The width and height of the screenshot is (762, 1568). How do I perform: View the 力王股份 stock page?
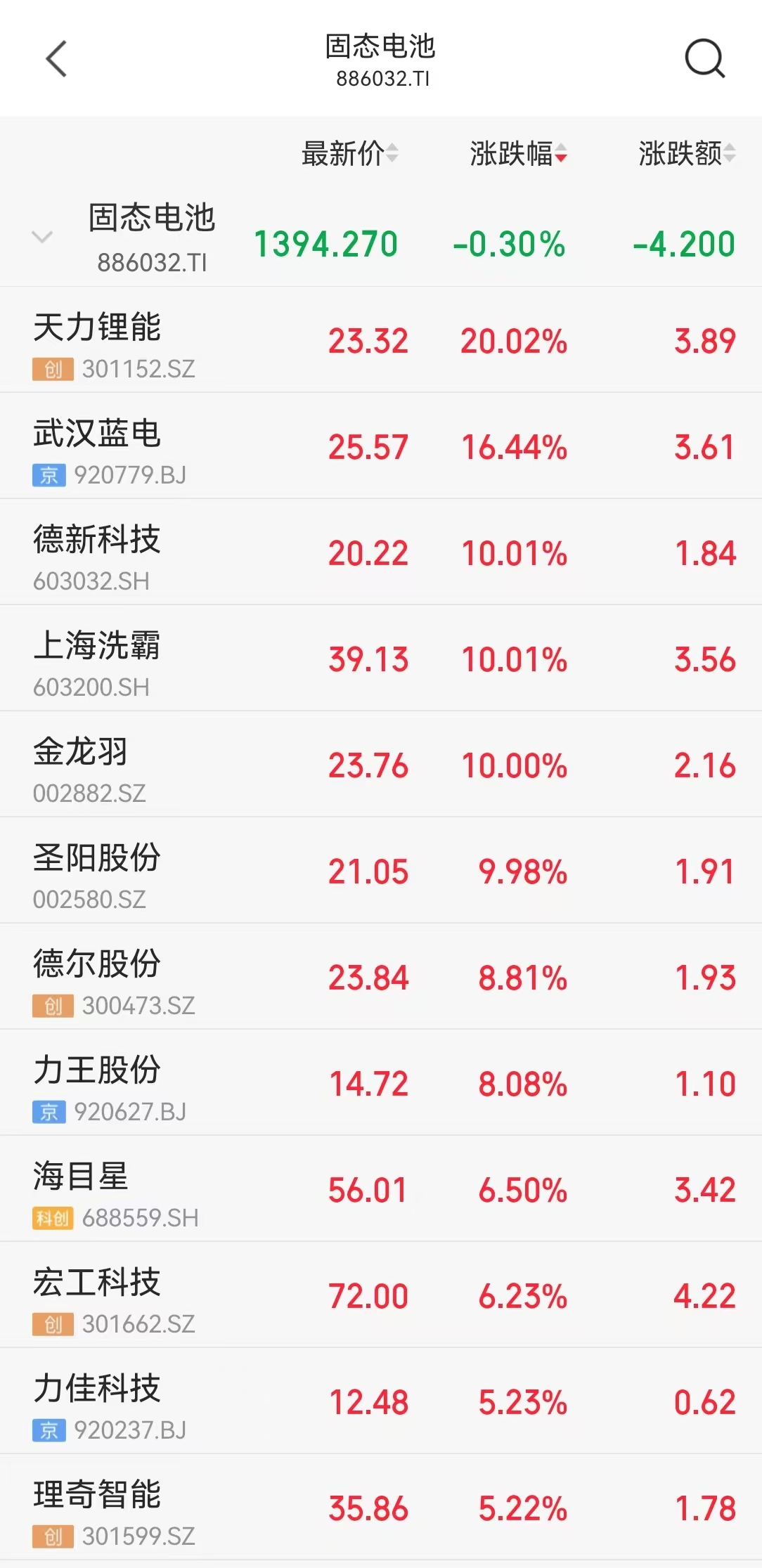pyautogui.click(x=381, y=1083)
